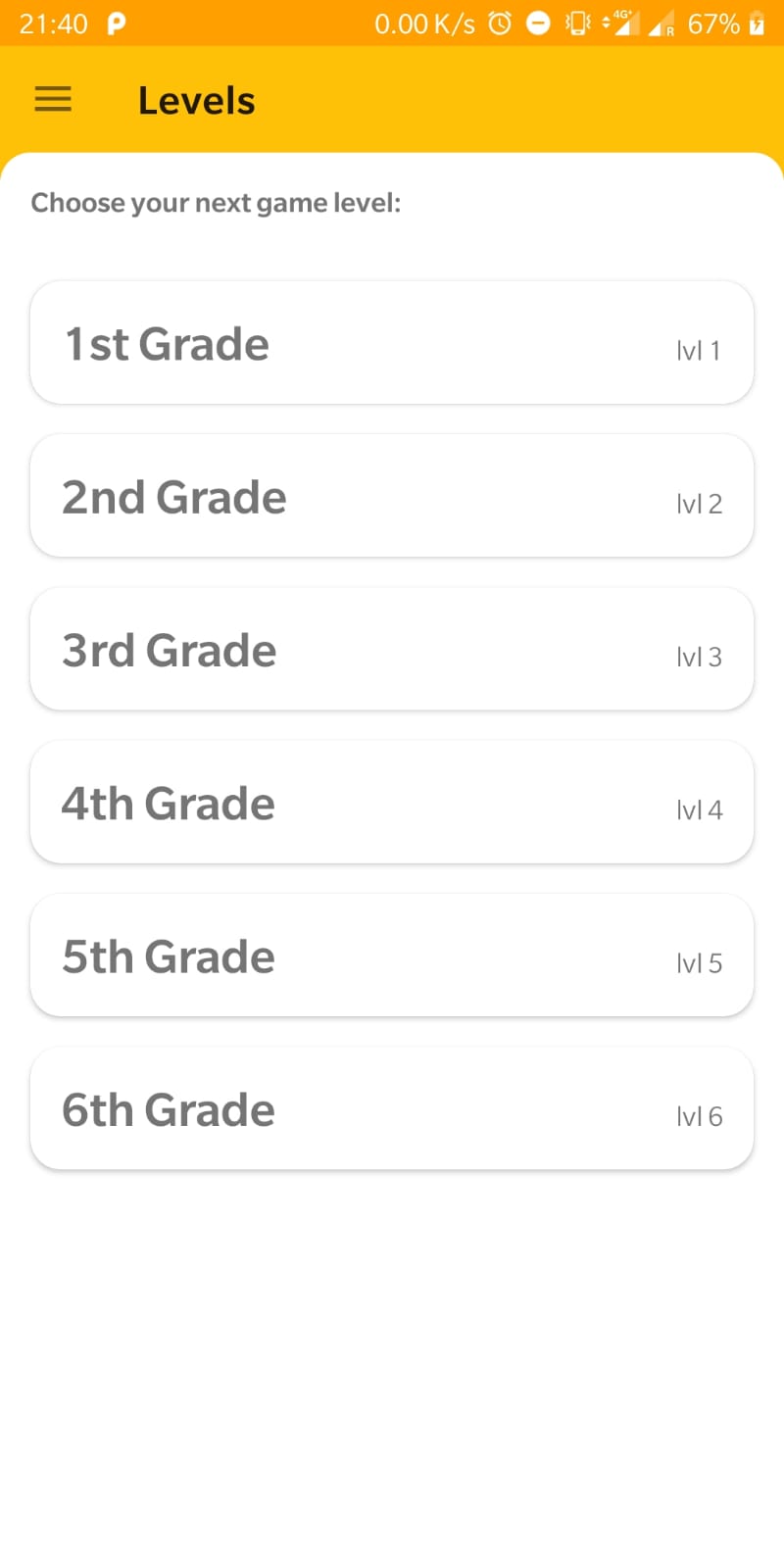Select the 5th Grade level
This screenshot has width=784, height=1568.
pyautogui.click(x=392, y=955)
